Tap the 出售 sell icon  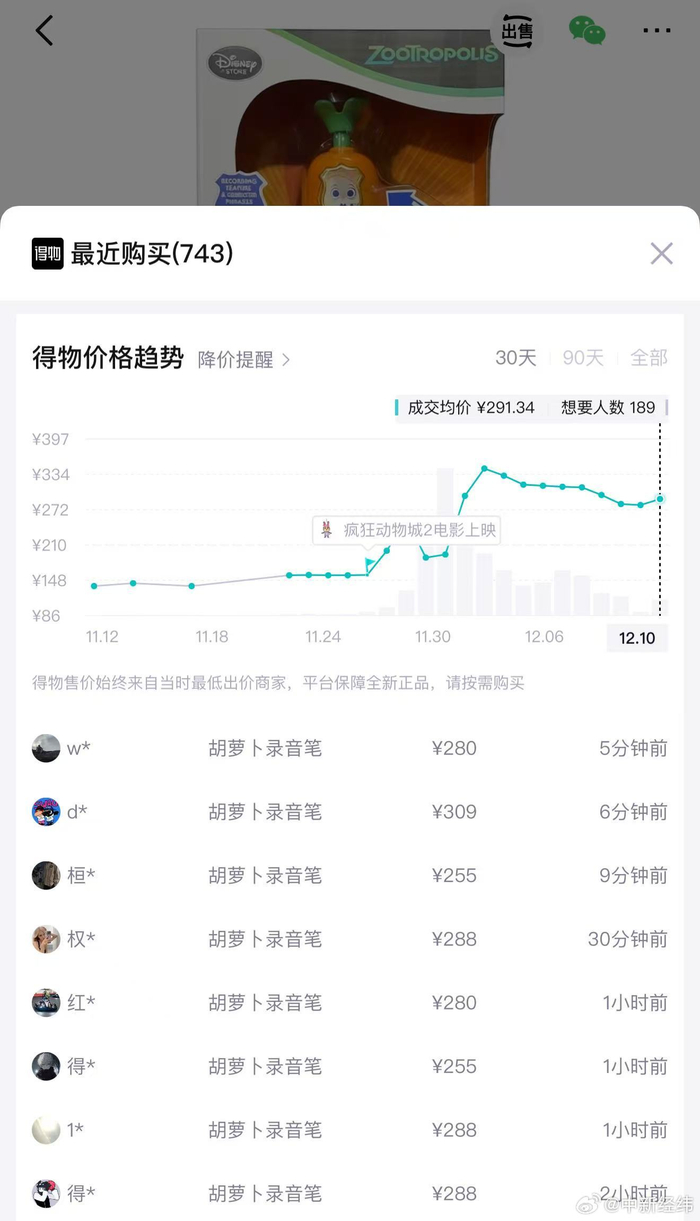517,31
